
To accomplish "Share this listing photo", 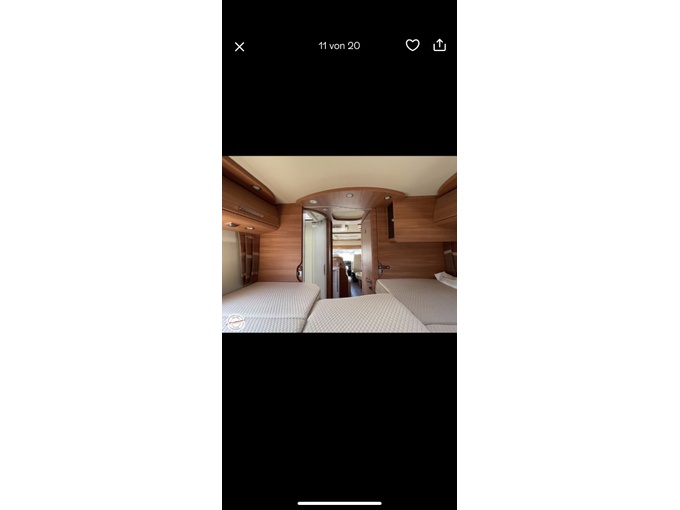I will [439, 45].
